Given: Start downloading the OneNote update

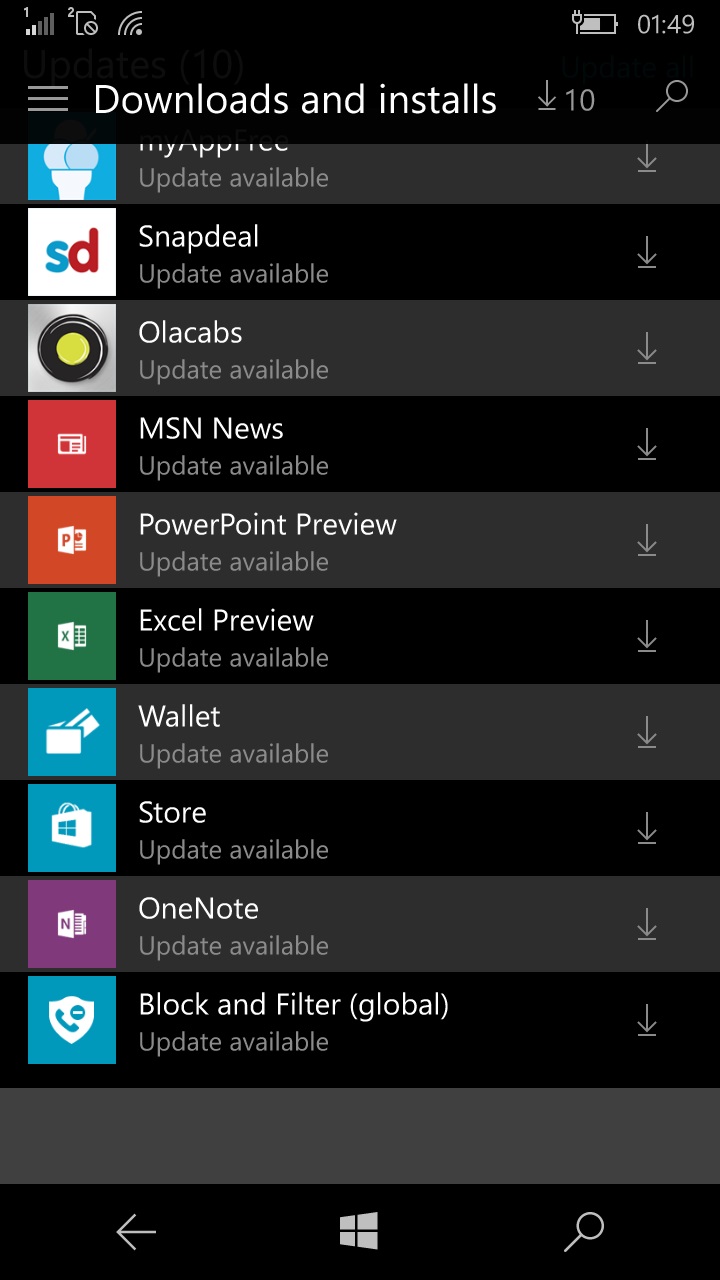Looking at the screenshot, I should pyautogui.click(x=646, y=924).
